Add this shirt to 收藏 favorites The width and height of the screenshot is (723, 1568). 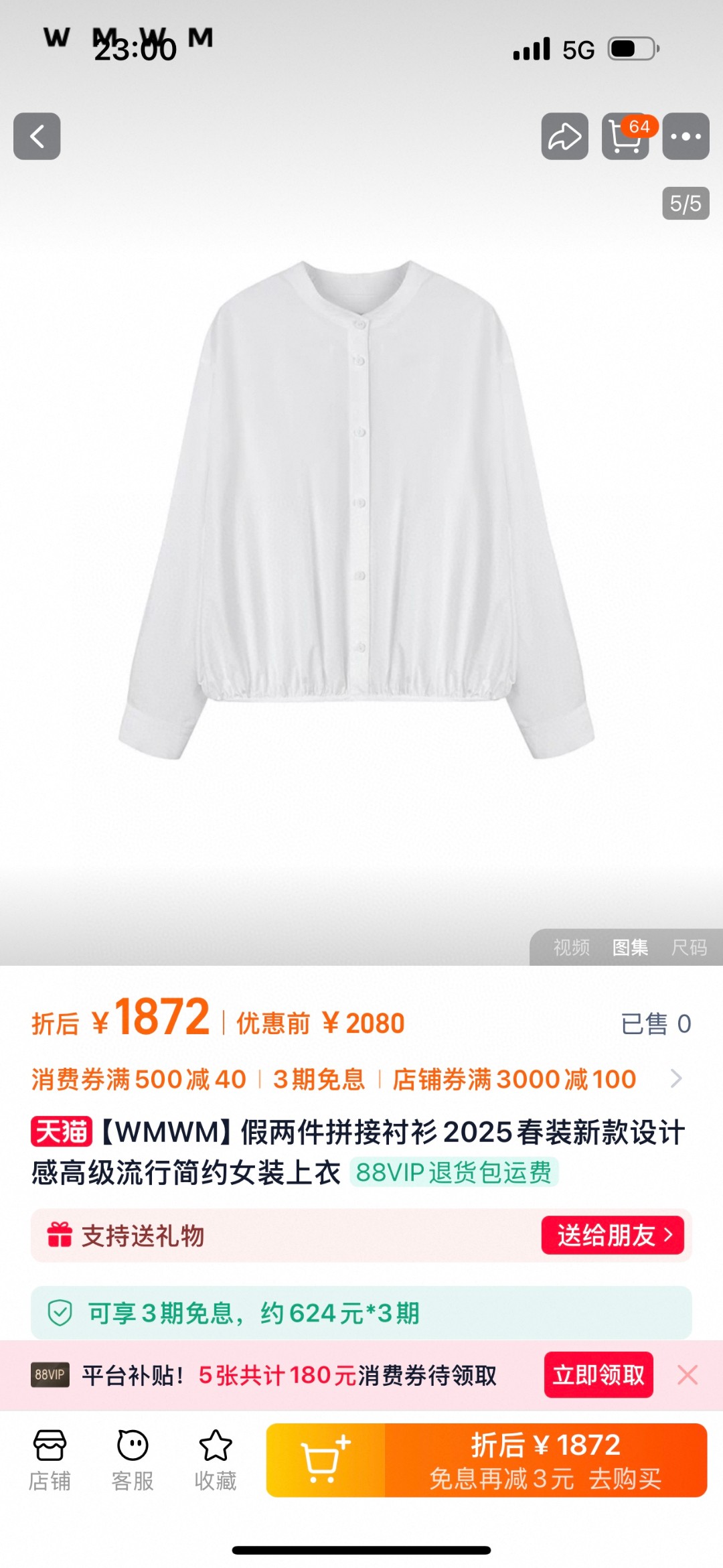click(x=216, y=1460)
